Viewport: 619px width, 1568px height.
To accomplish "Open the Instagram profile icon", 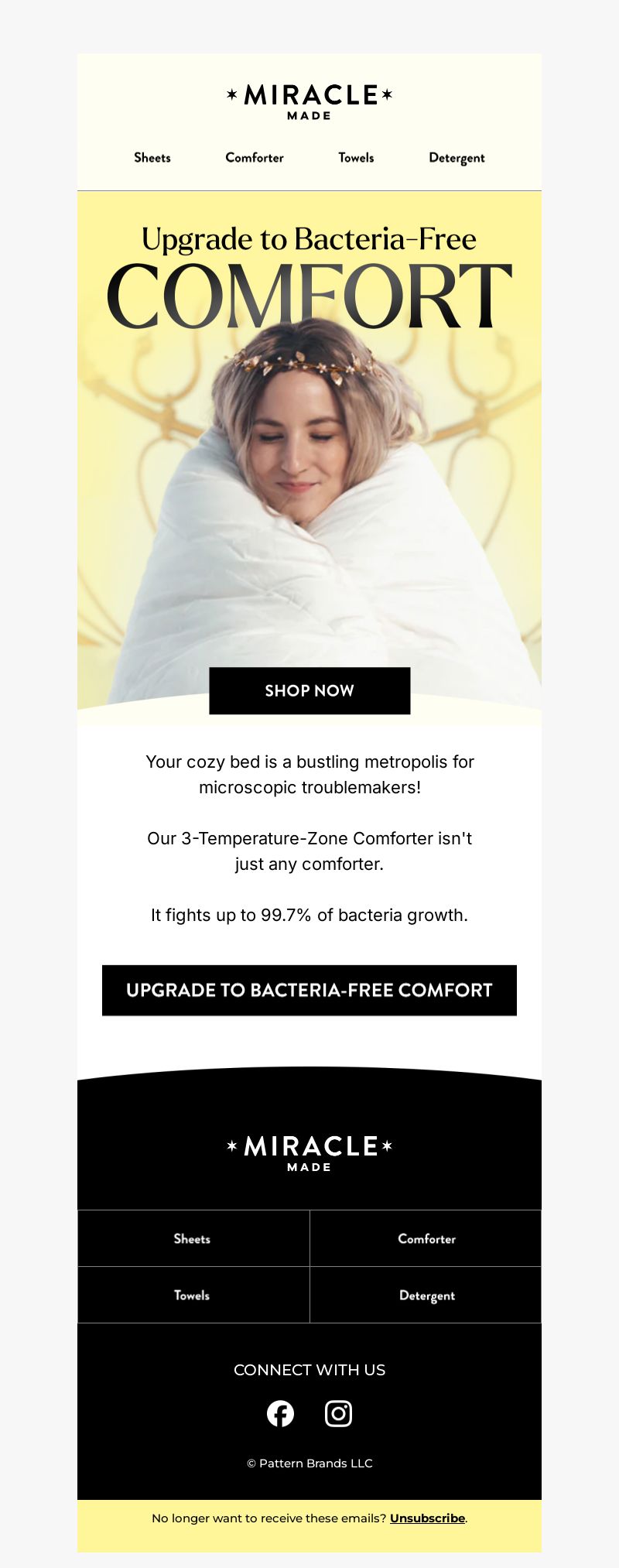I will pos(338,1413).
